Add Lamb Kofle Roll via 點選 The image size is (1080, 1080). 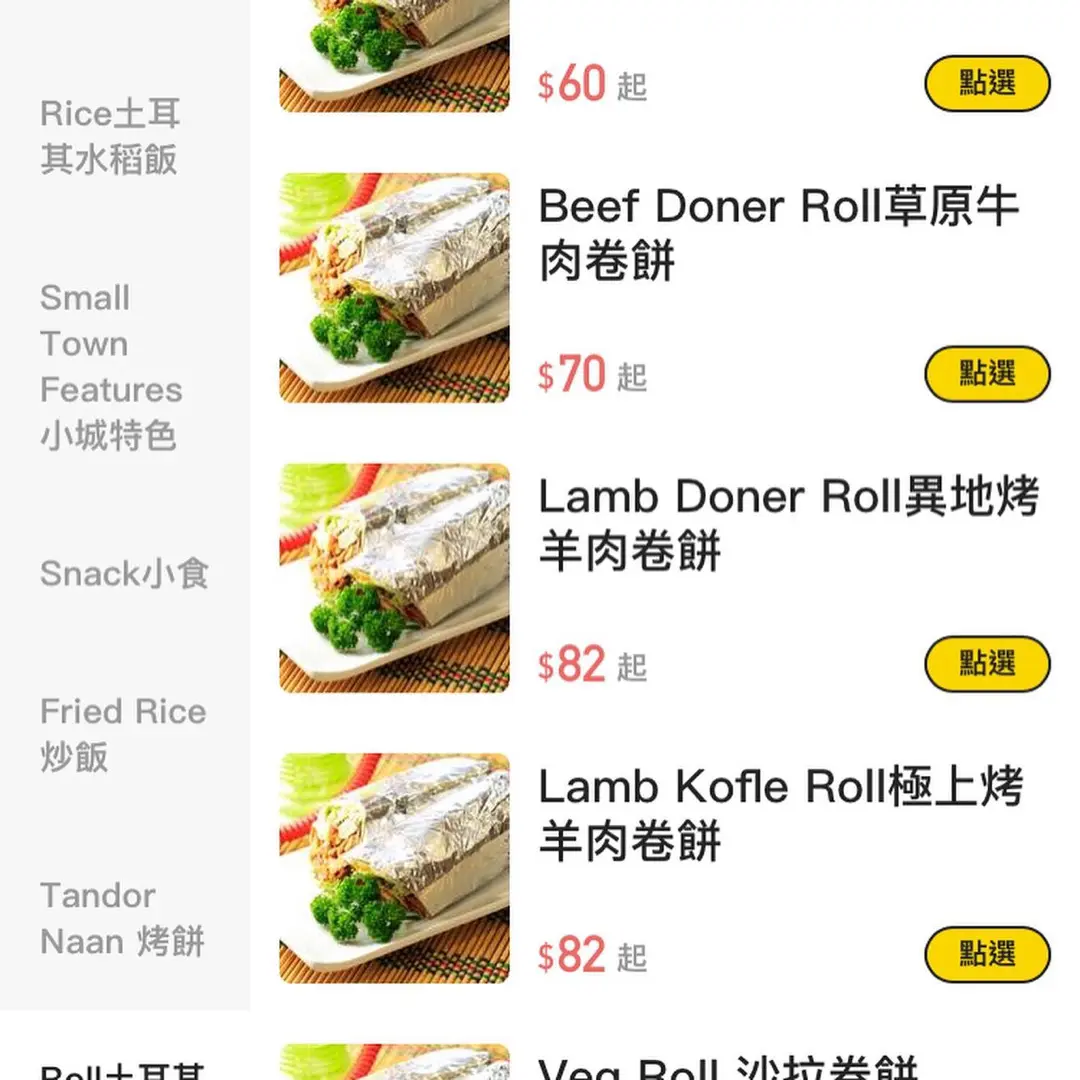pos(987,954)
